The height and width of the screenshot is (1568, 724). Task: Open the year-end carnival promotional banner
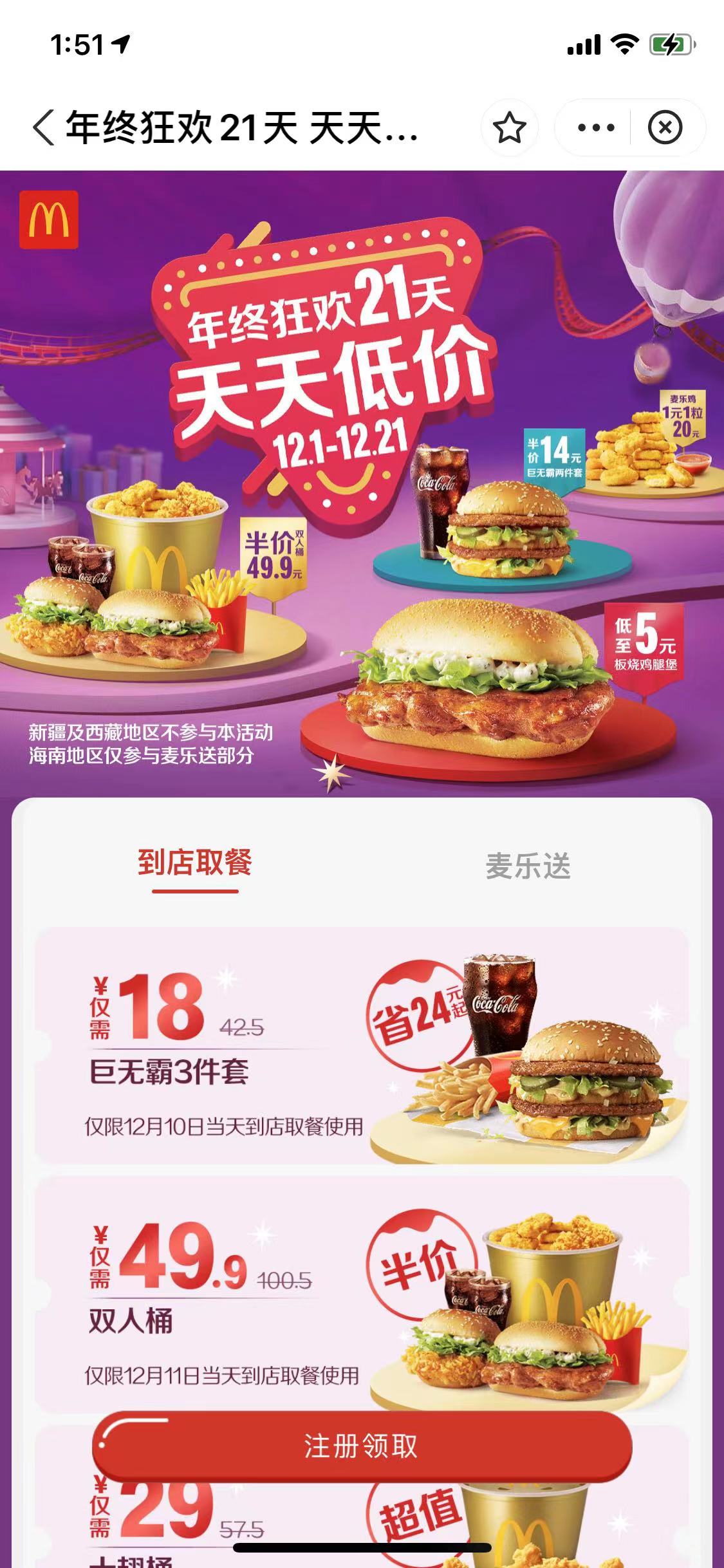click(362, 483)
